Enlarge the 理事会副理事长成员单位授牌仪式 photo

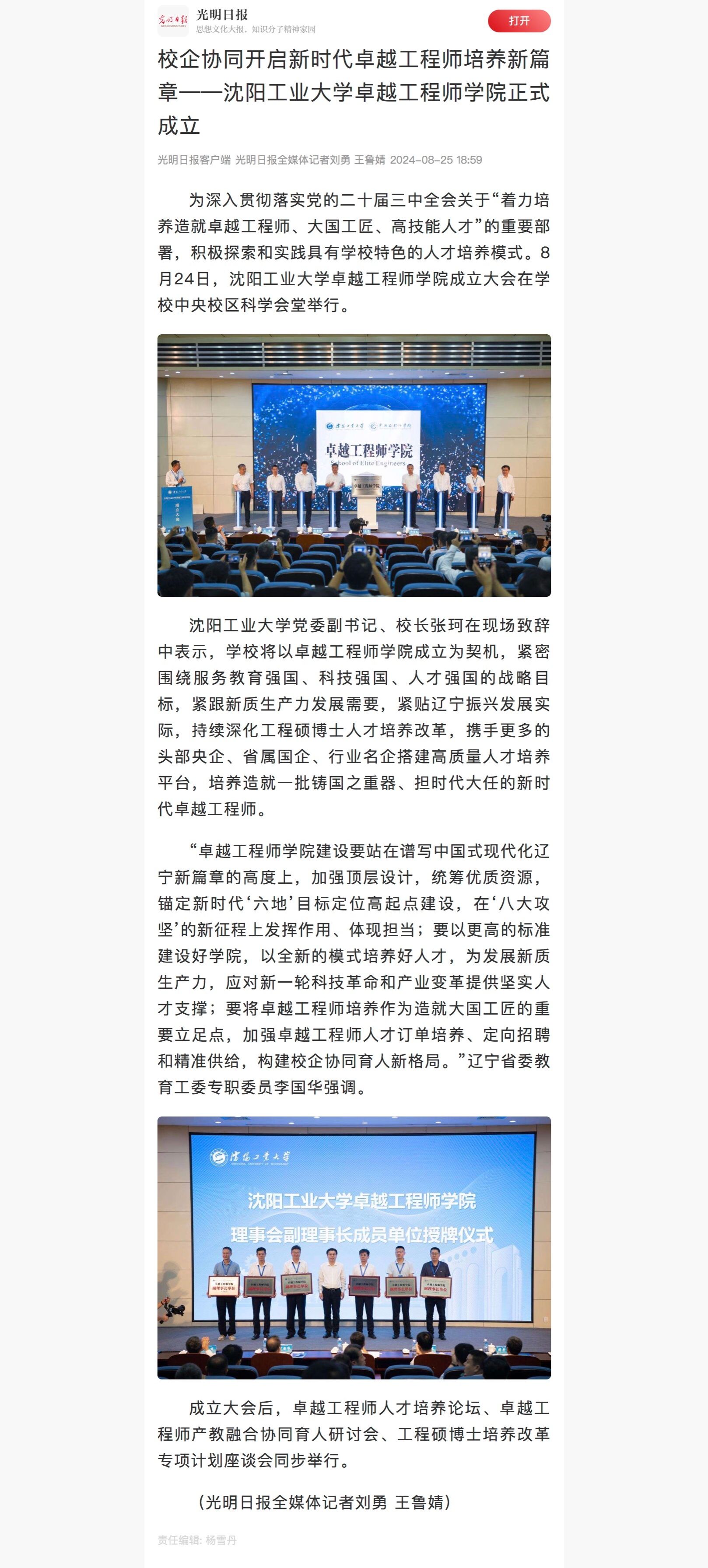tap(354, 1247)
